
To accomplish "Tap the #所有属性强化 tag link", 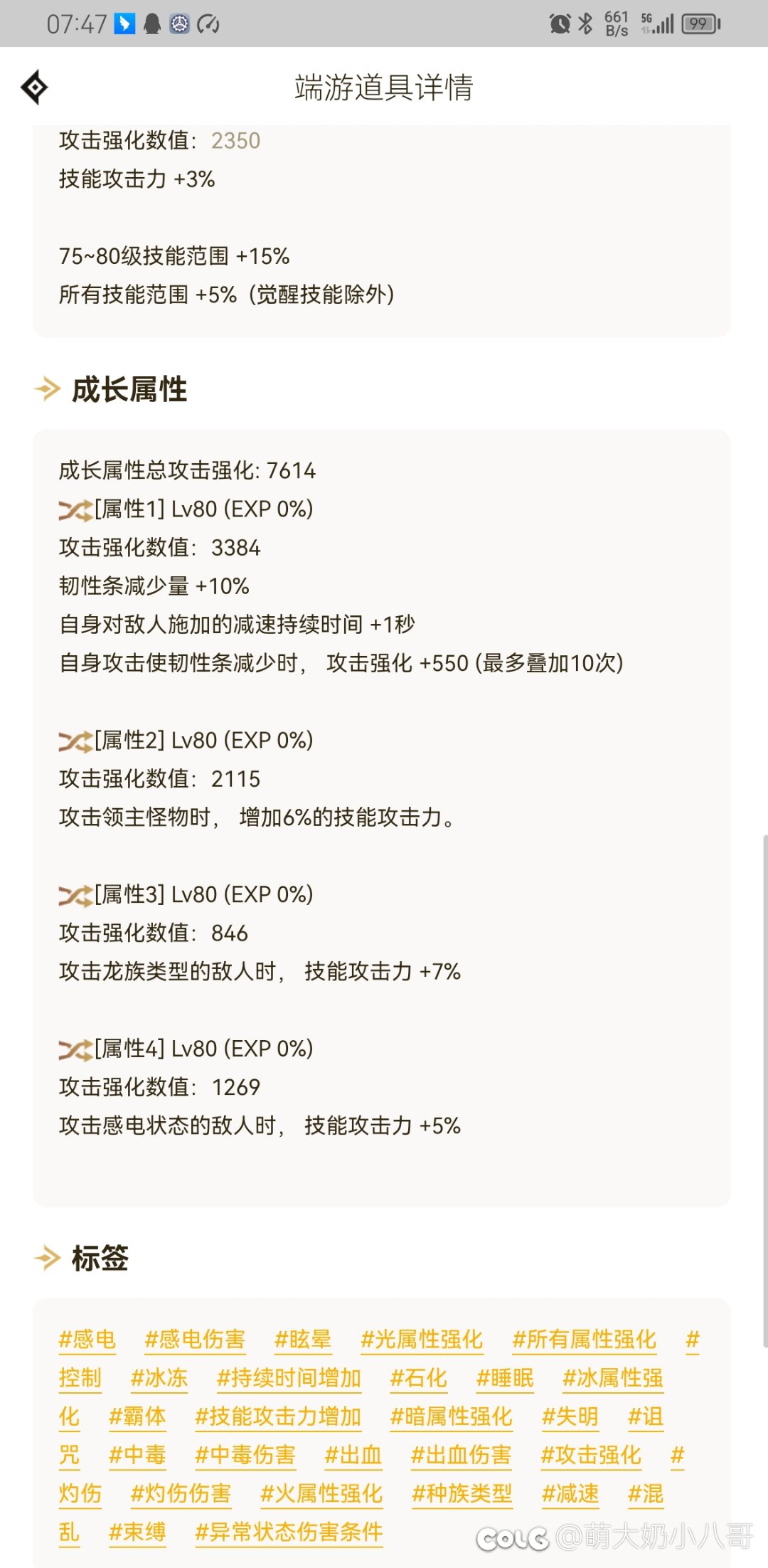I will 585,1340.
